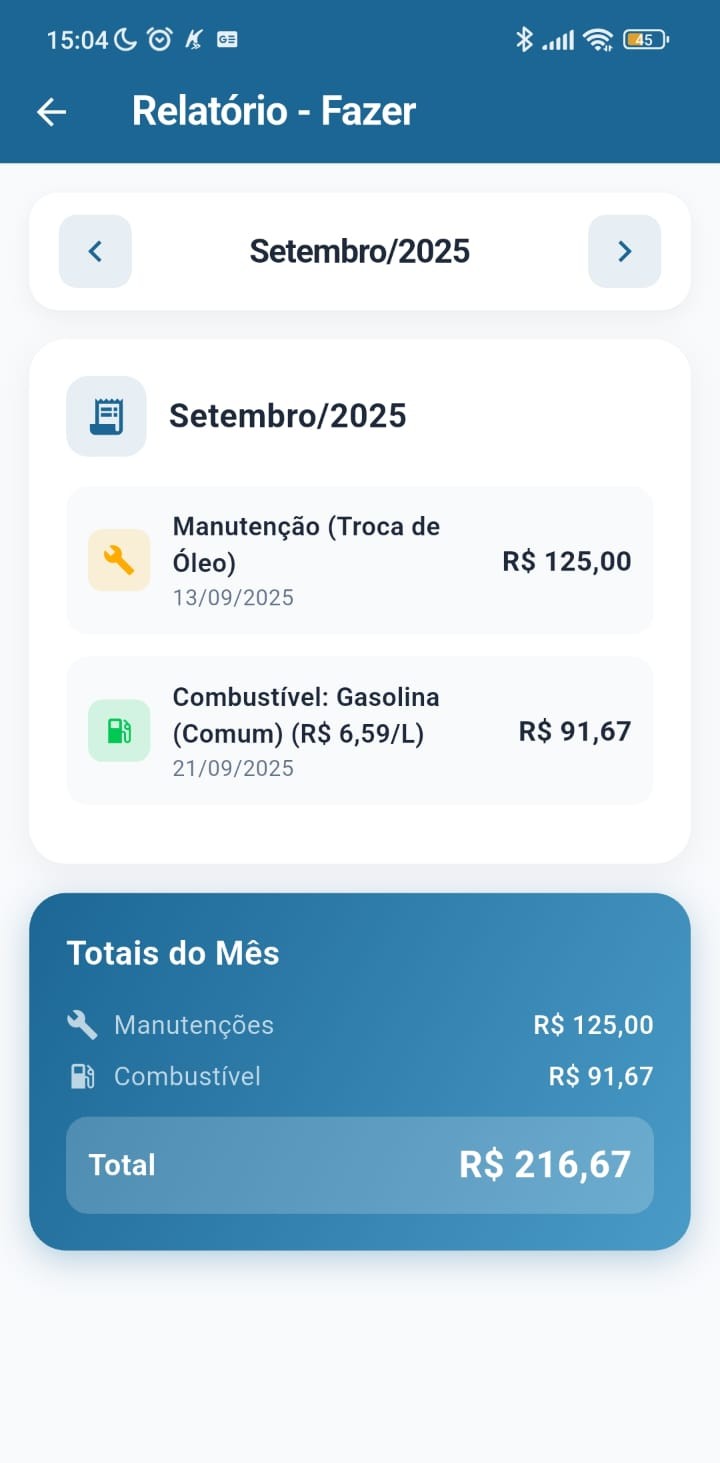Advance to next month using right chevron
Screen dimensions: 720x1463
coord(624,251)
